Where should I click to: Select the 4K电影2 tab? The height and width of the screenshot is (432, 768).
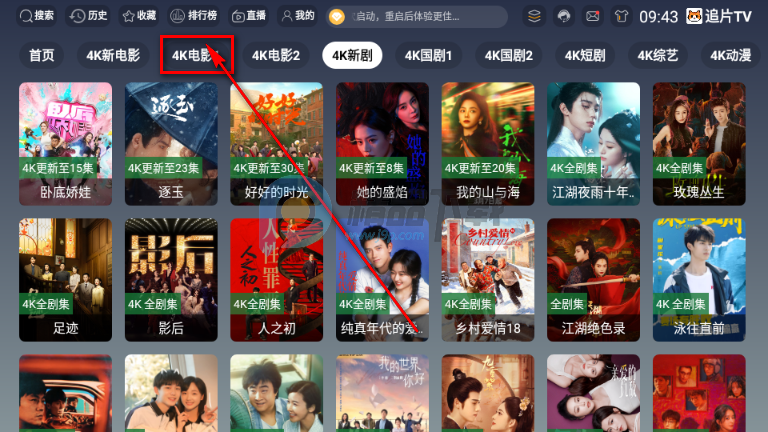[275, 55]
